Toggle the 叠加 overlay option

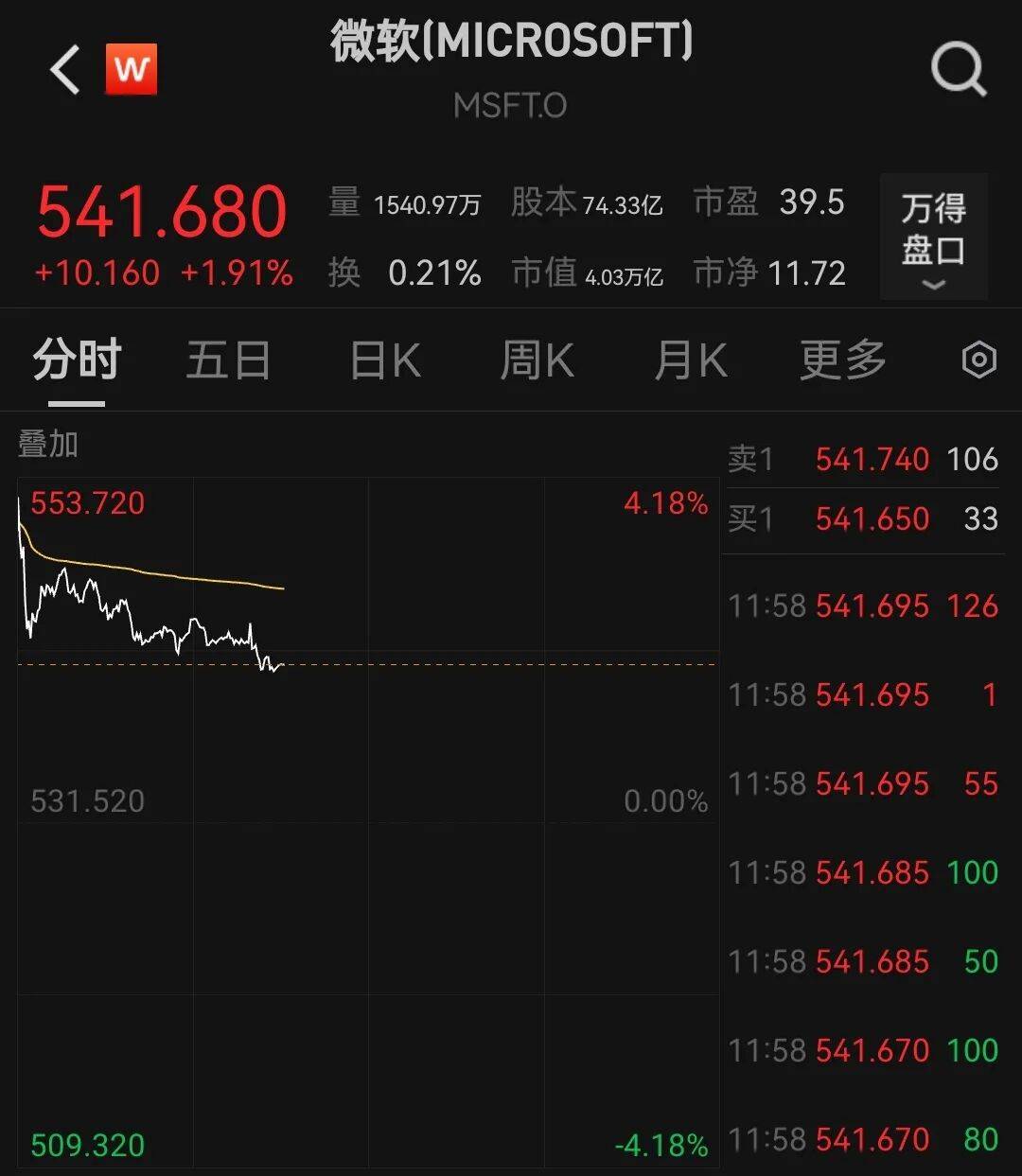click(49, 444)
